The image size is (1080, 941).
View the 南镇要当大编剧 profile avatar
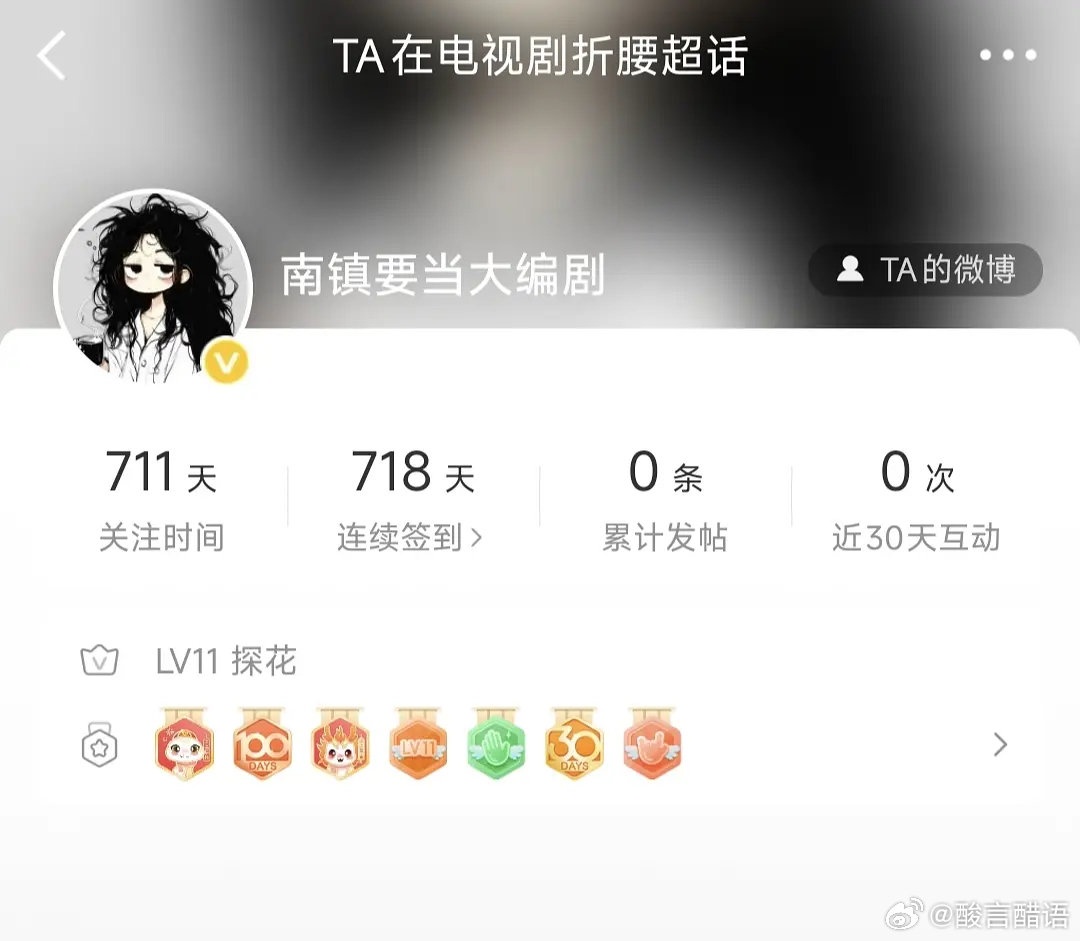coord(152,287)
